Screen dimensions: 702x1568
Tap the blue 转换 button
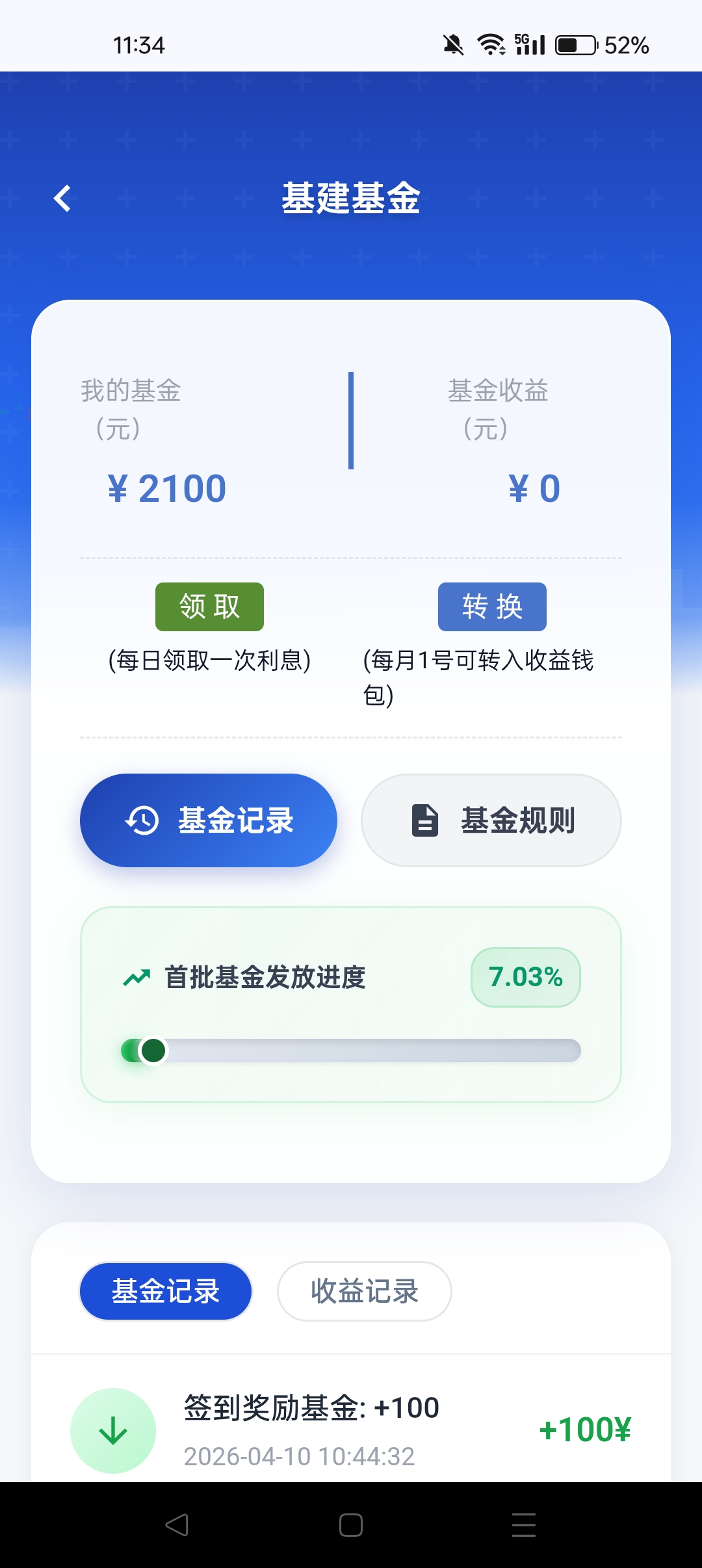492,607
